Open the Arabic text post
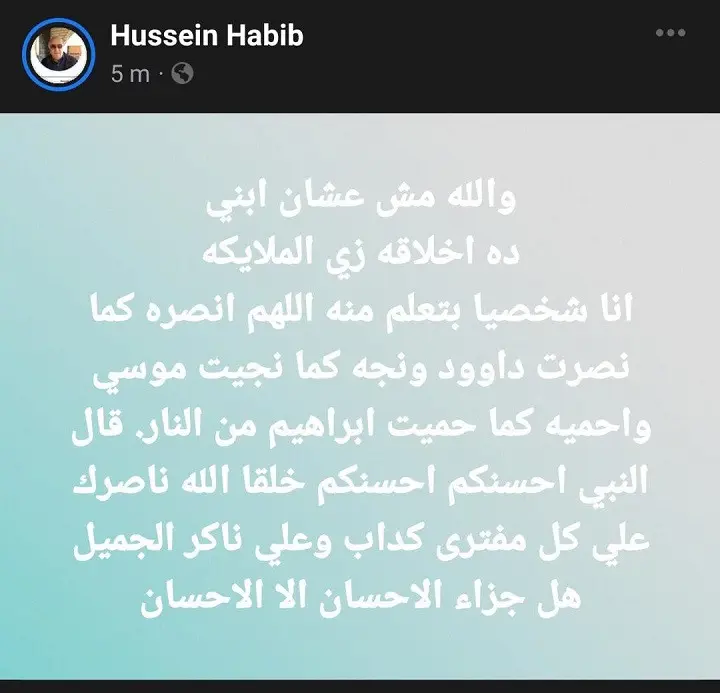Screen dimensions: 720x693 click(x=360, y=397)
